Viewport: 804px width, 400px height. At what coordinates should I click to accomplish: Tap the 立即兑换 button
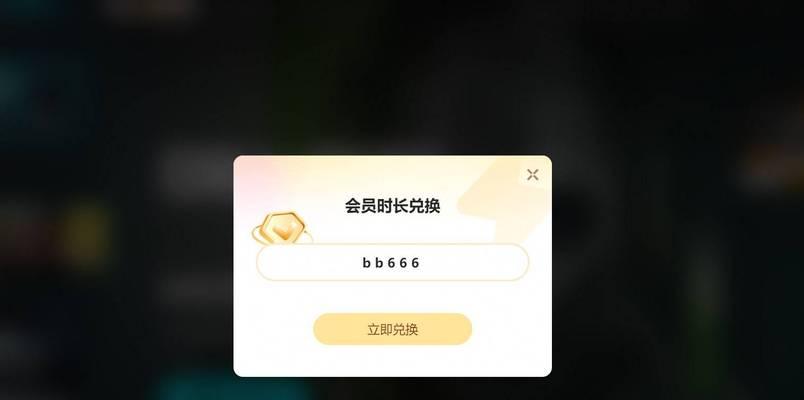pyautogui.click(x=392, y=329)
